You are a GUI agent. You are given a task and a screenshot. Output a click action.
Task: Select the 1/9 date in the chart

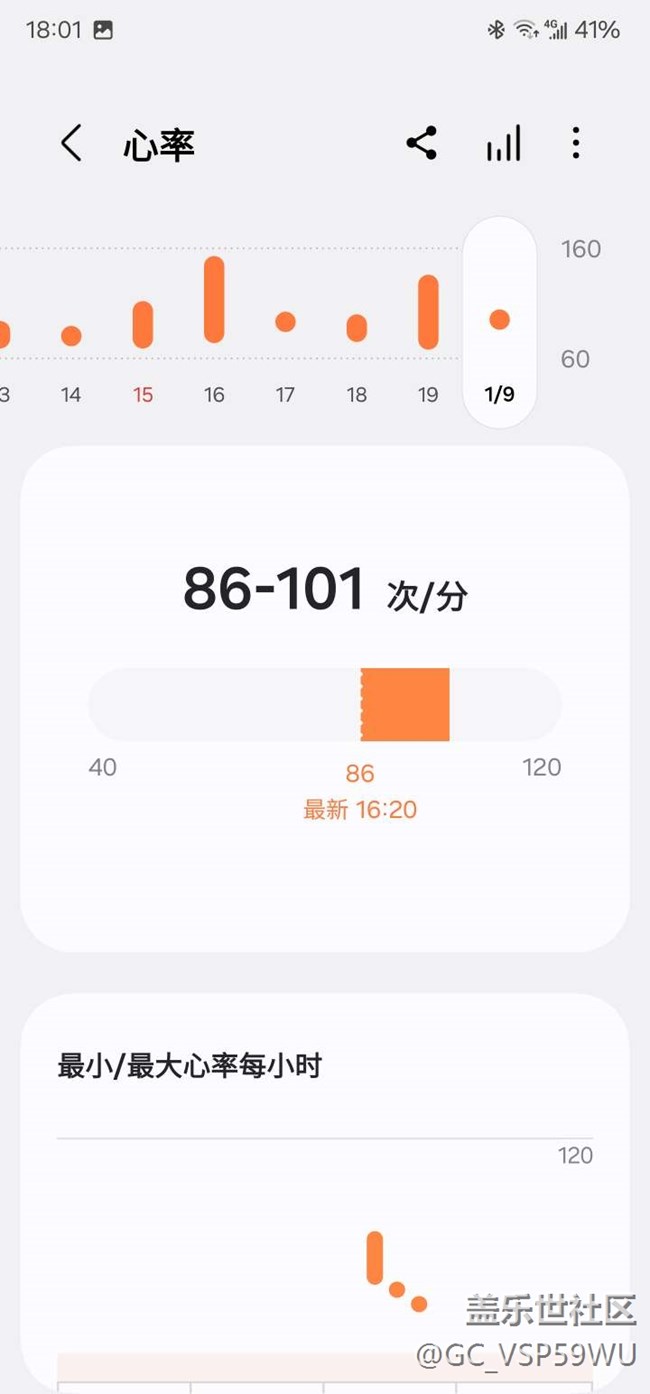[500, 322]
